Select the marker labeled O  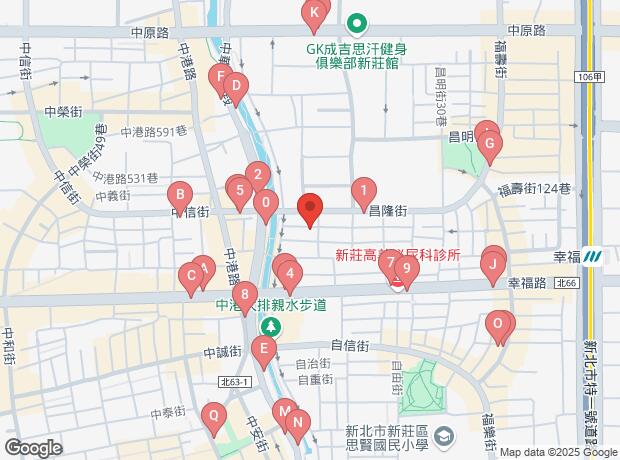click(x=497, y=324)
